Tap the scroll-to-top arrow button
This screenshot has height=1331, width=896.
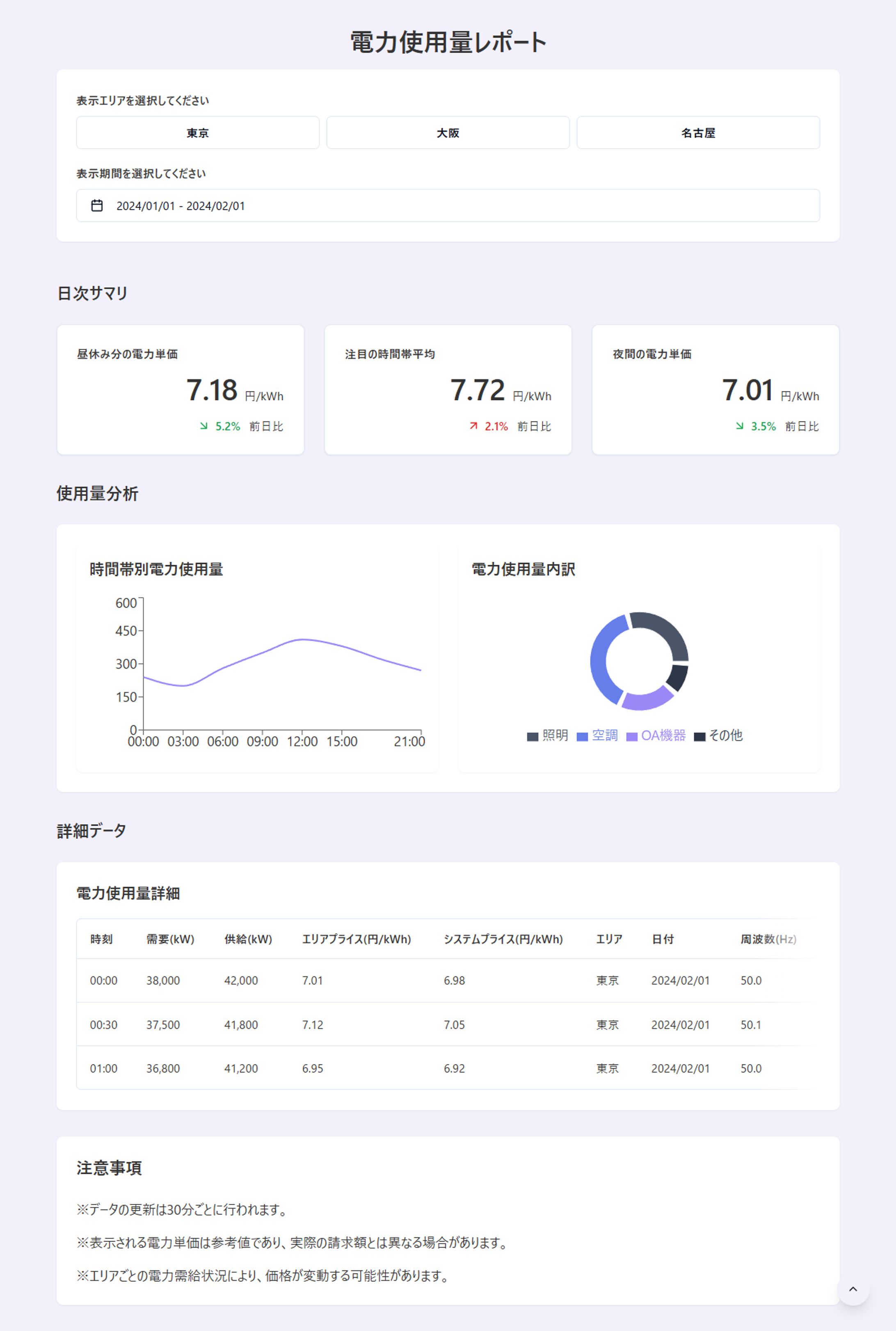[853, 1289]
